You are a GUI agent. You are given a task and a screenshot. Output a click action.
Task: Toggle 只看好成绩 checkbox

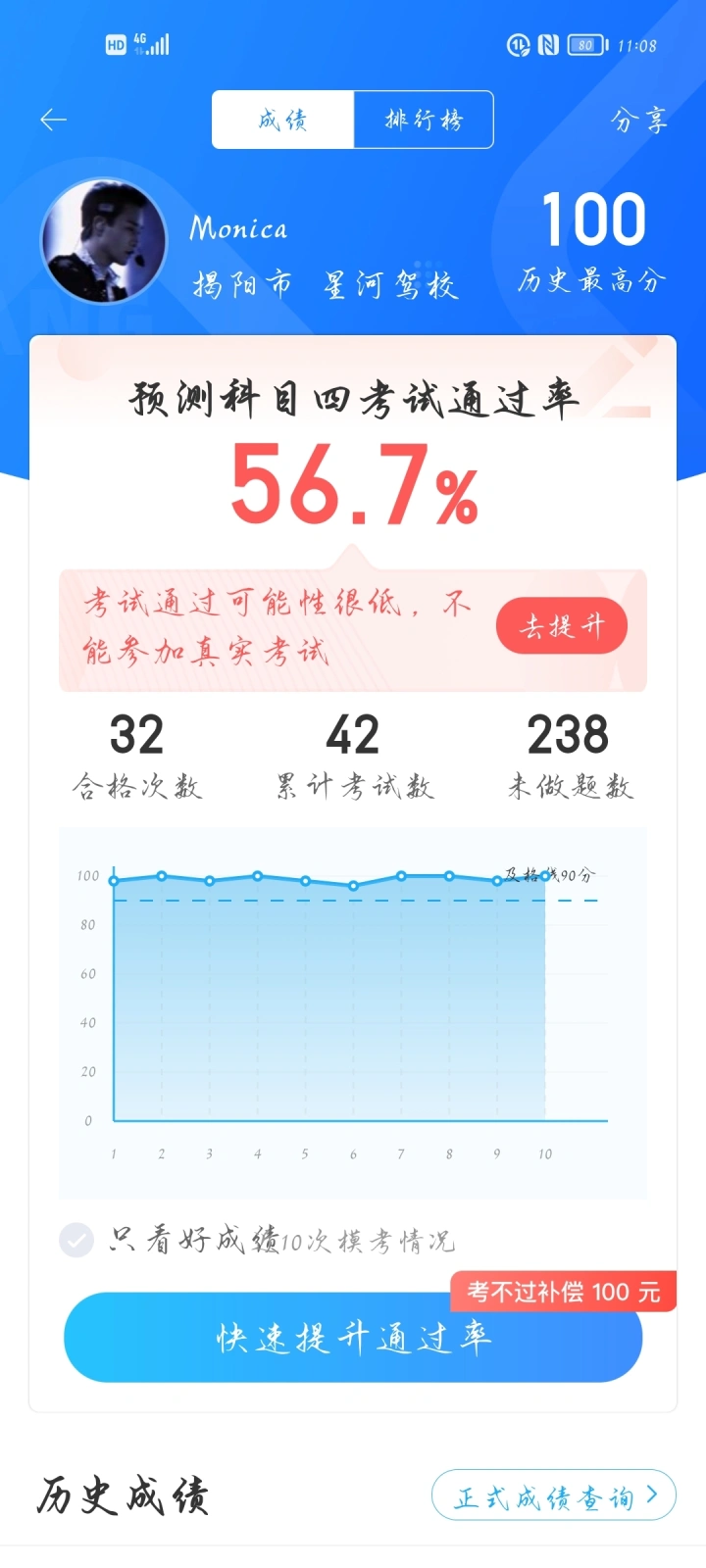[76, 1240]
